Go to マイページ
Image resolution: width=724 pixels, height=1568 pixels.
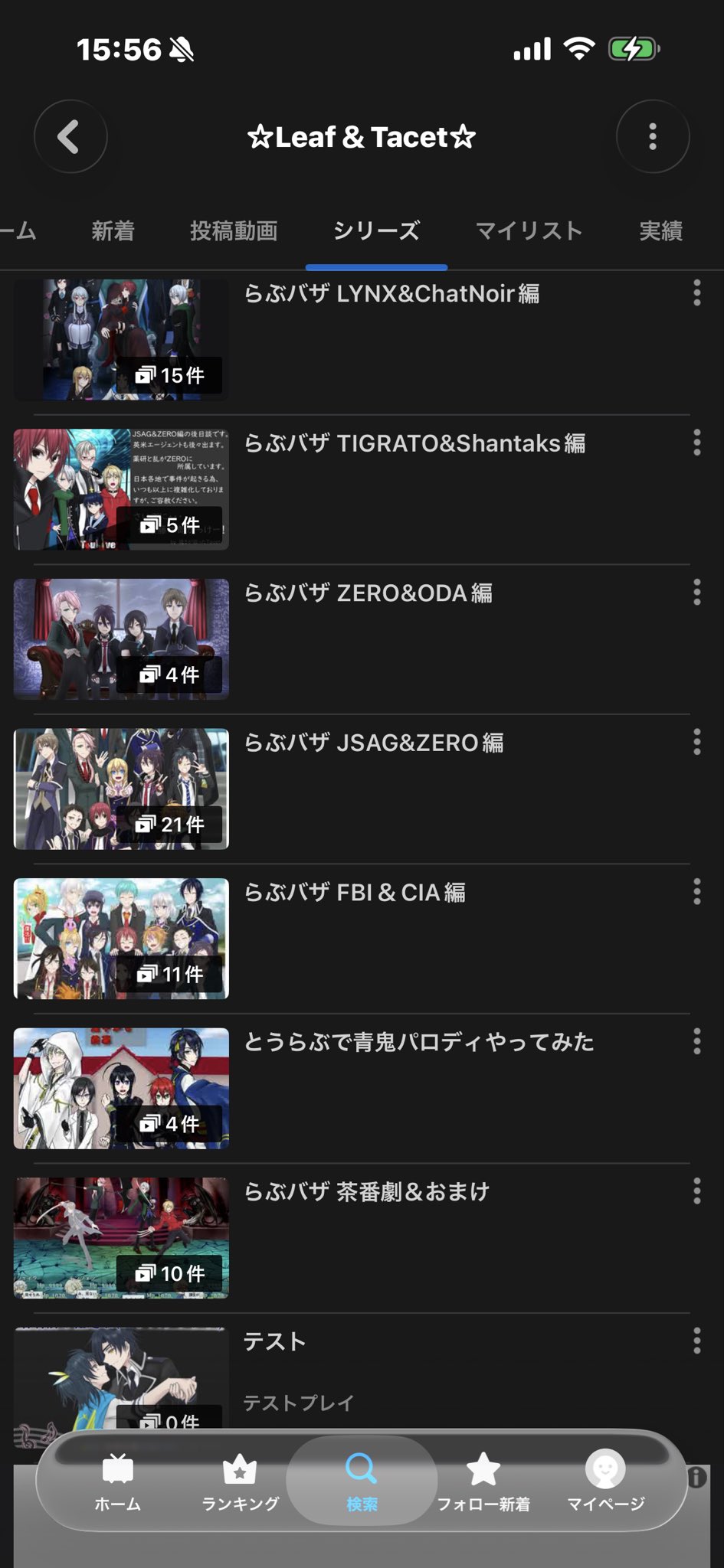click(605, 1483)
